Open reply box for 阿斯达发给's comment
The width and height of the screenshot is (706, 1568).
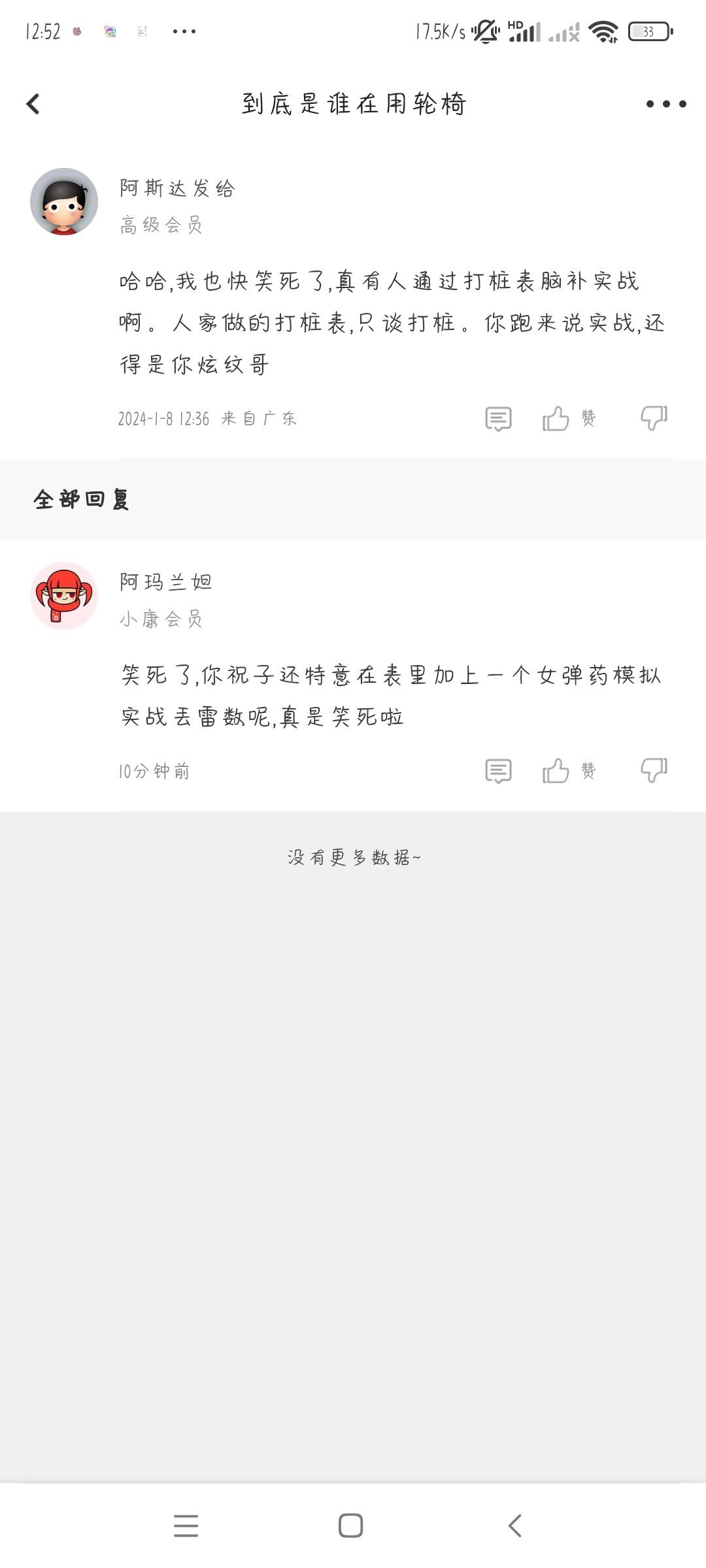pyautogui.click(x=497, y=419)
